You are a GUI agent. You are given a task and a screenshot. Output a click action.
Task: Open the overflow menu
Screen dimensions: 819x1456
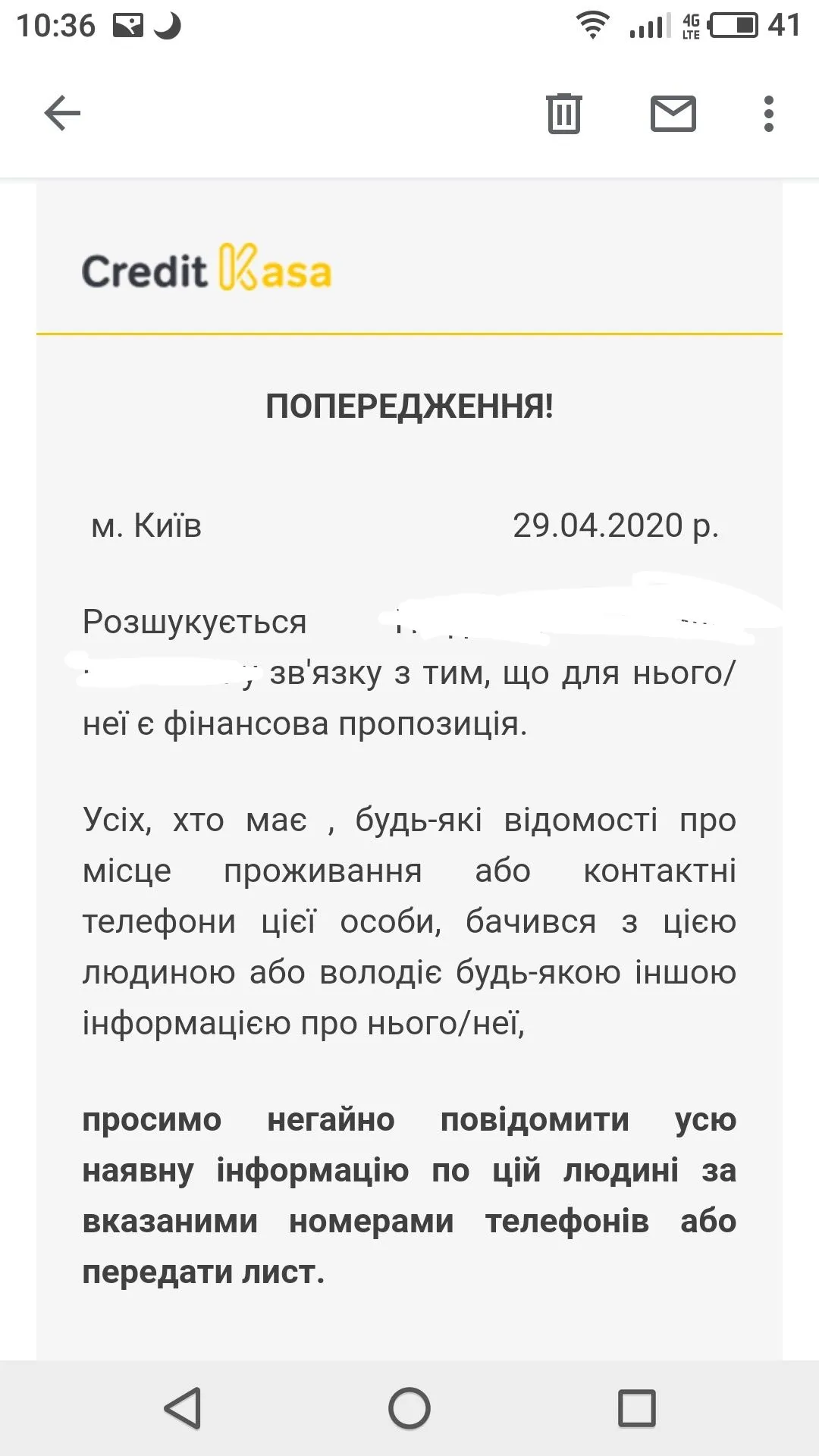point(768,114)
